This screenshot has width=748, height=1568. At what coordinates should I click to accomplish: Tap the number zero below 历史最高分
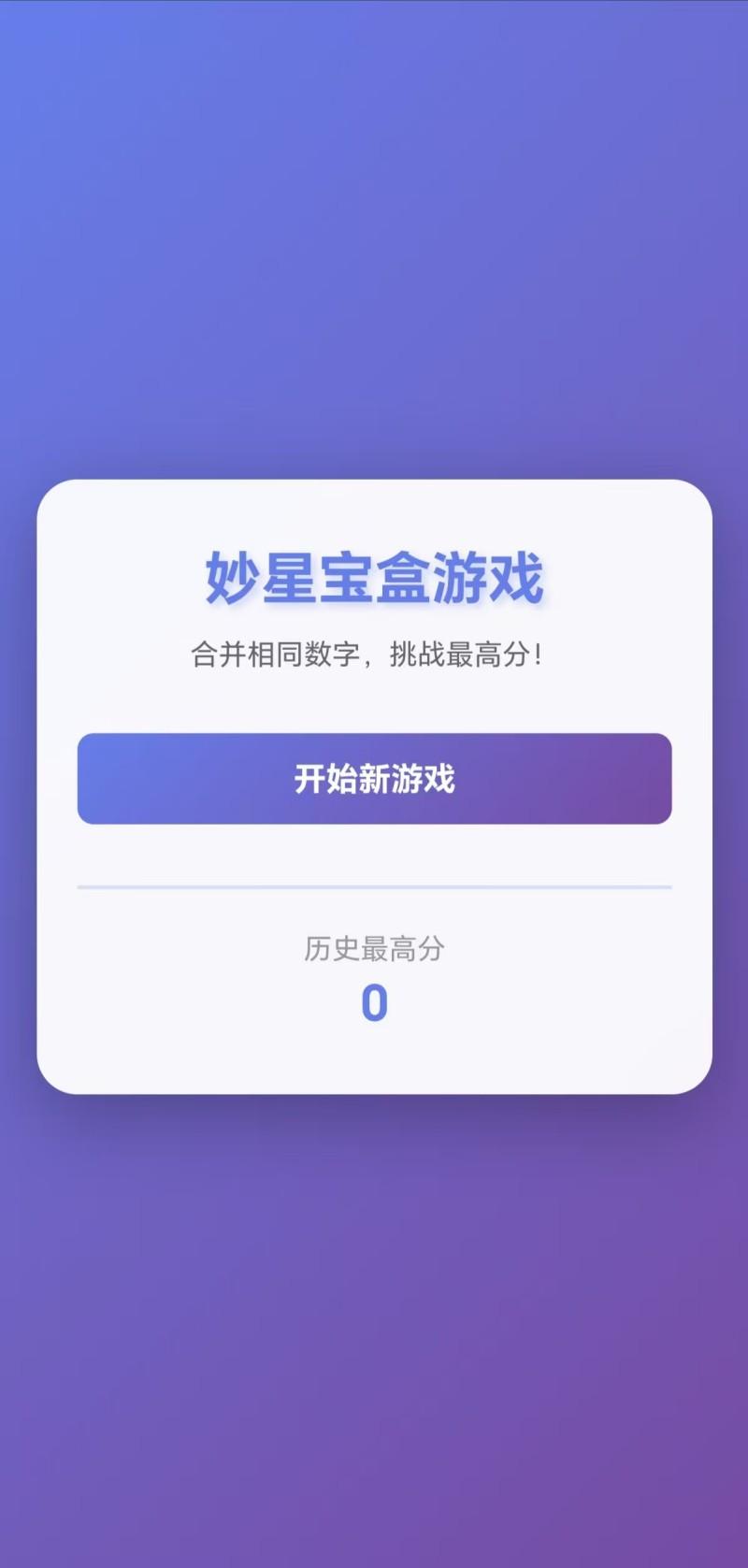(374, 1003)
